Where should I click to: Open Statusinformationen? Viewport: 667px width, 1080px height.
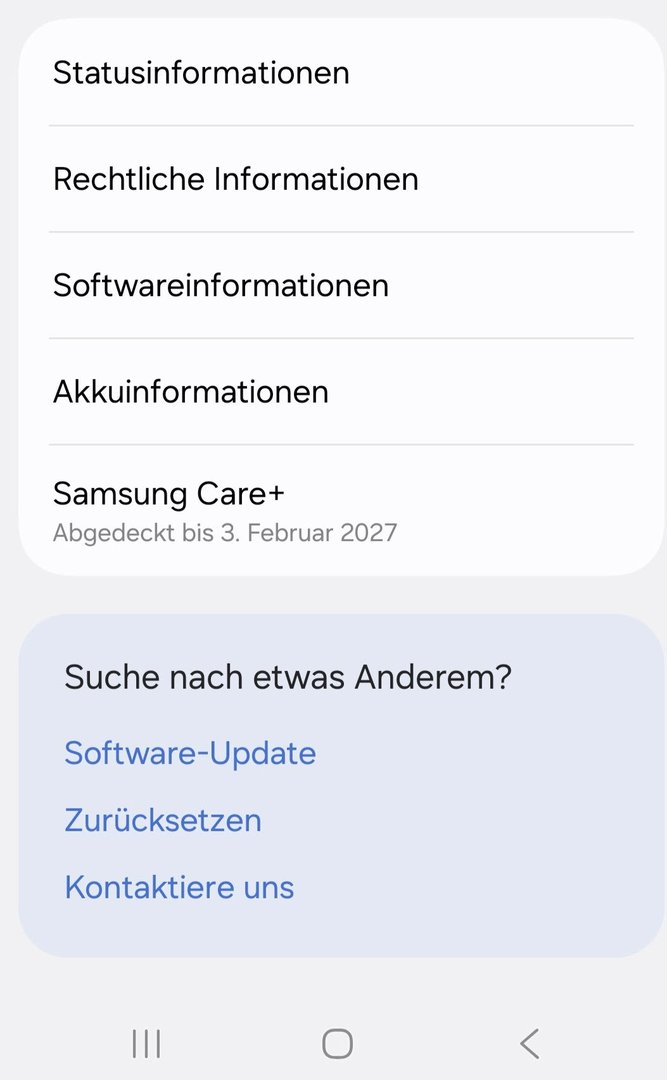pos(201,73)
